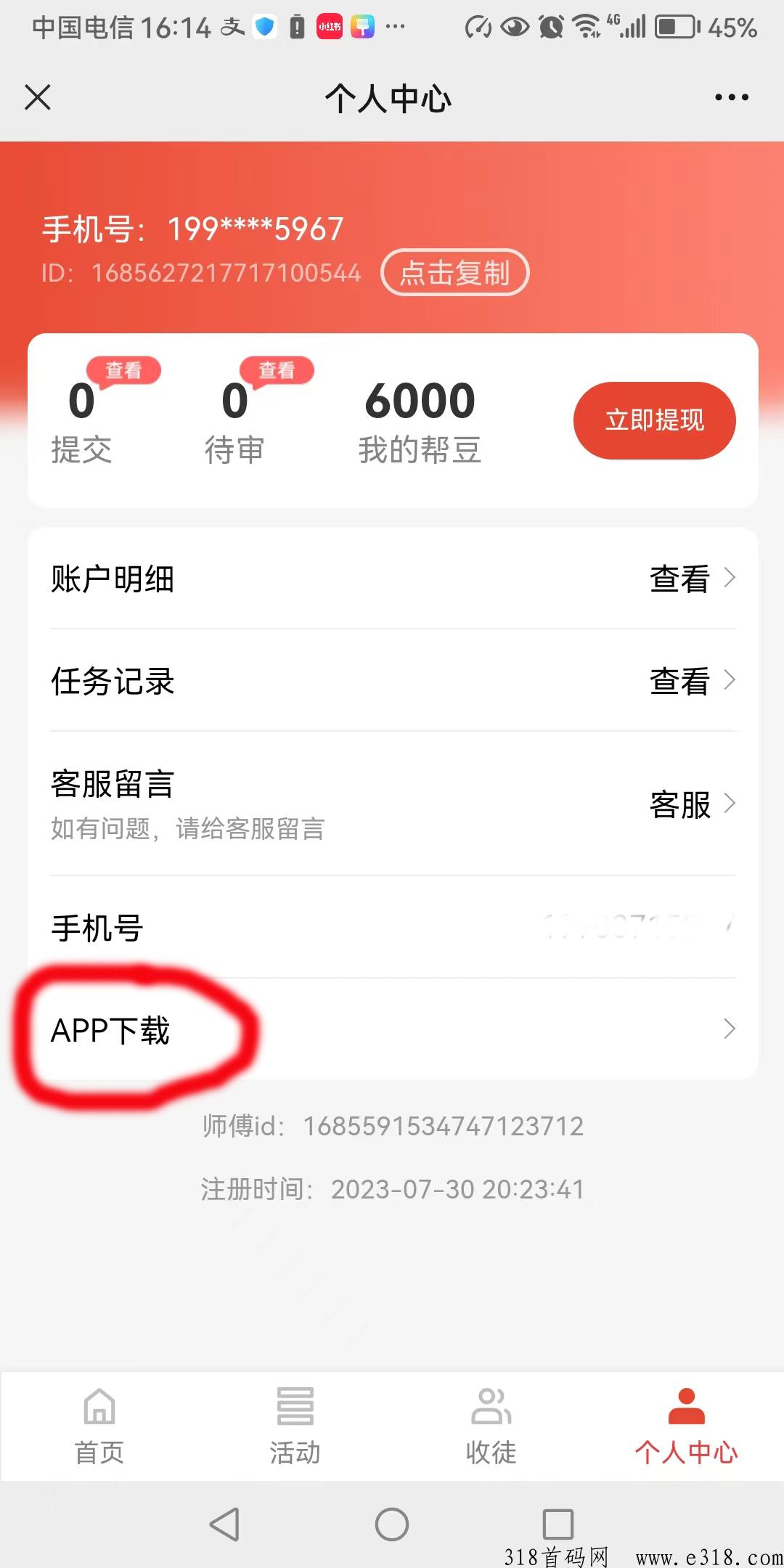784x1568 pixels.
Task: Switch to the 首页 tab
Action: click(x=99, y=1426)
